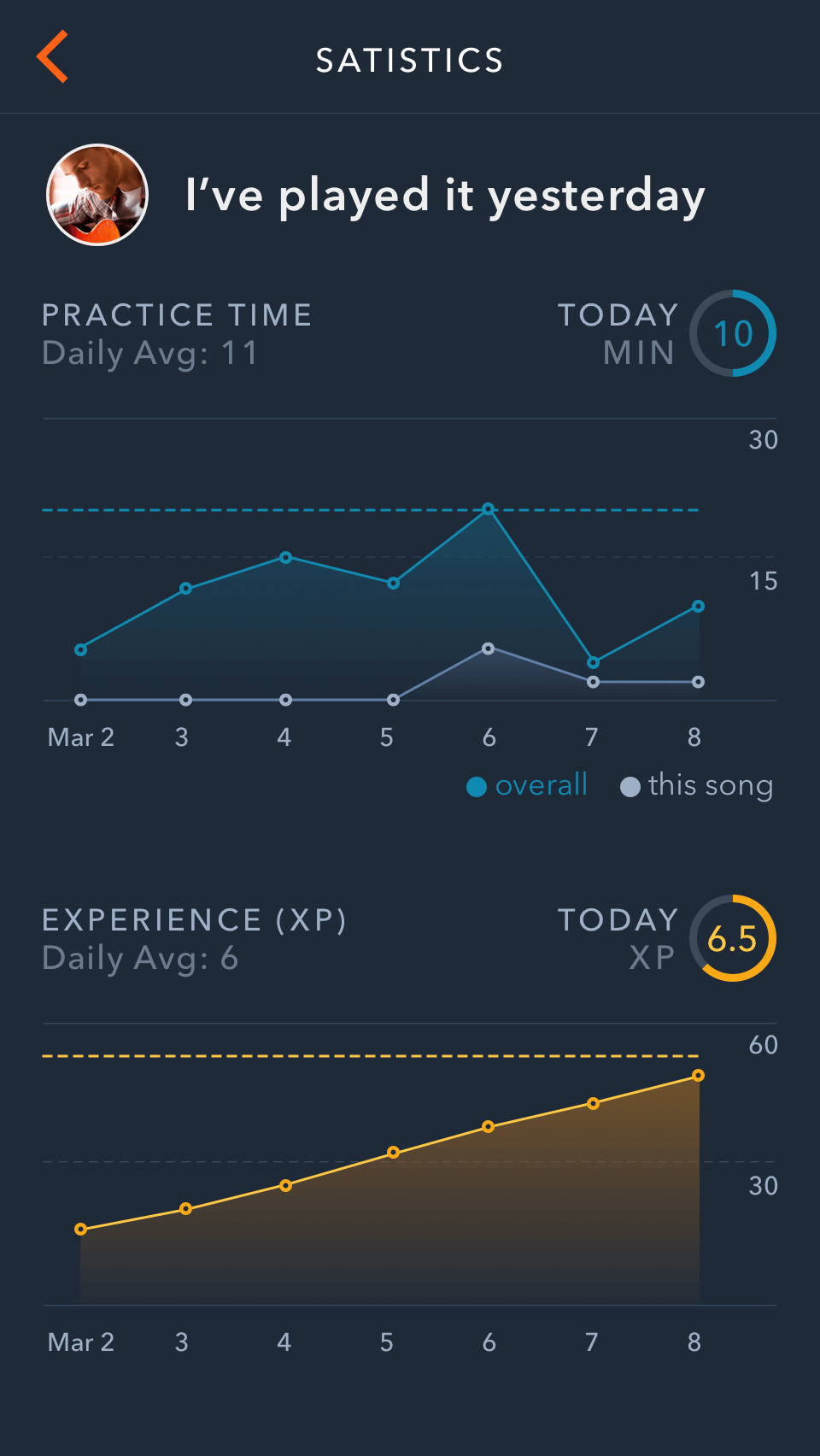Viewport: 820px width, 1456px height.
Task: Expand the EXPERIENCE (XP) section
Action: [195, 919]
